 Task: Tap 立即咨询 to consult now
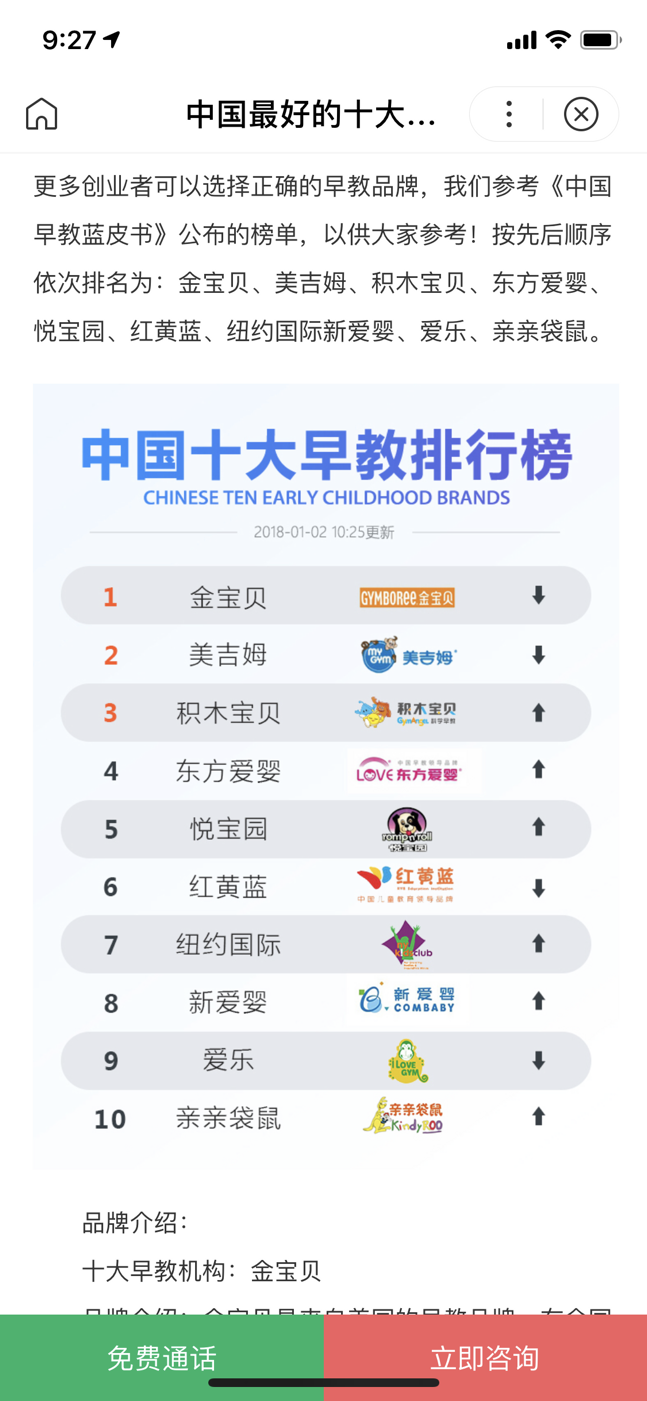(485, 1357)
